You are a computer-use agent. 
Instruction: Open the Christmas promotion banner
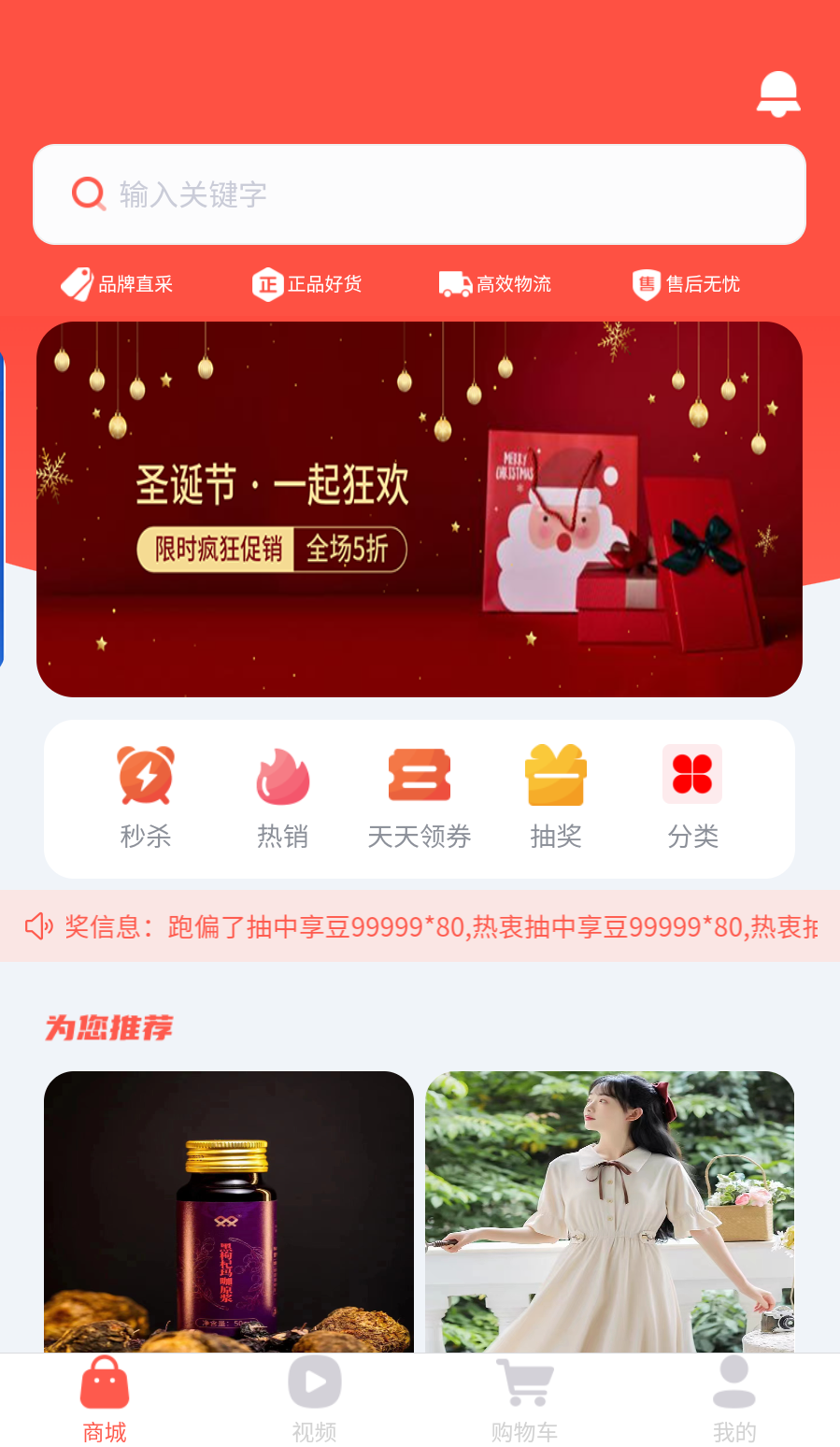[x=420, y=508]
